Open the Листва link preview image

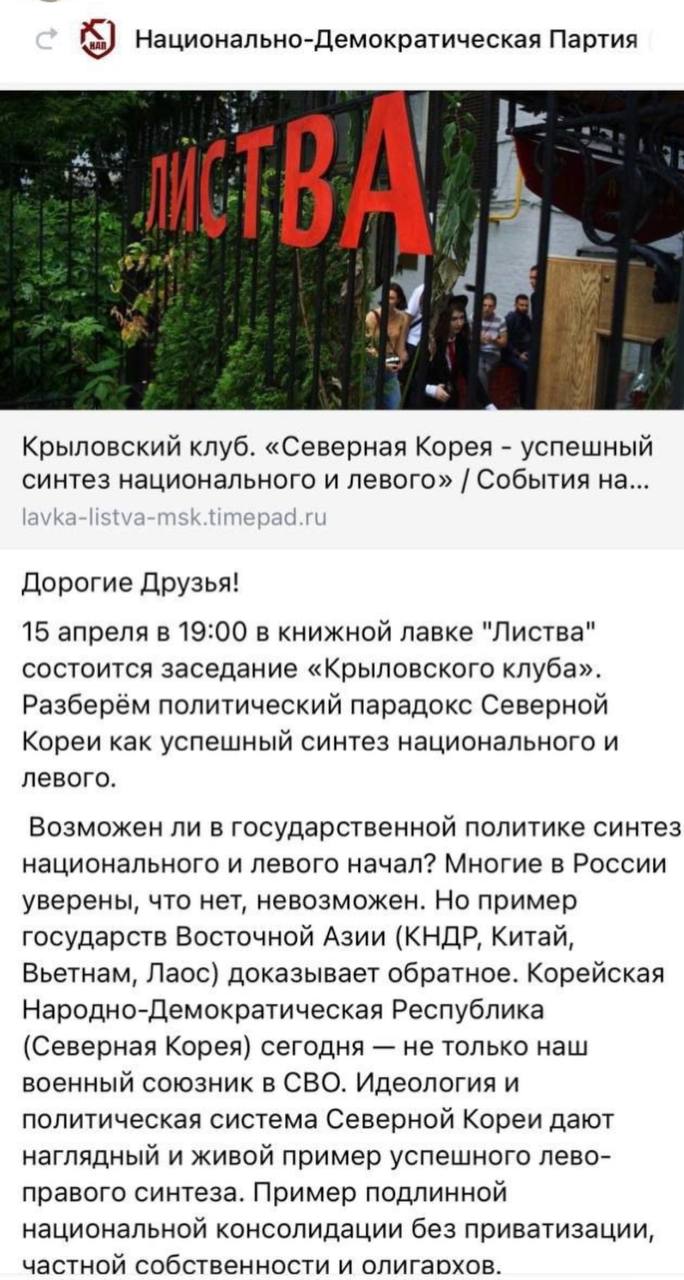tap(342, 250)
